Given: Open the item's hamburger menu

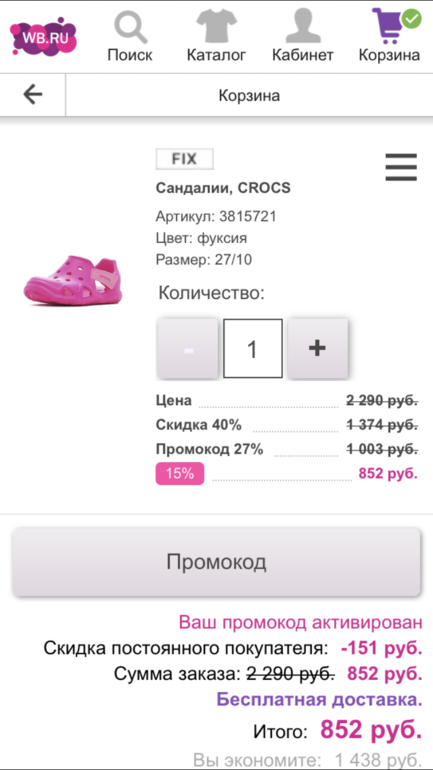Looking at the screenshot, I should point(401,167).
